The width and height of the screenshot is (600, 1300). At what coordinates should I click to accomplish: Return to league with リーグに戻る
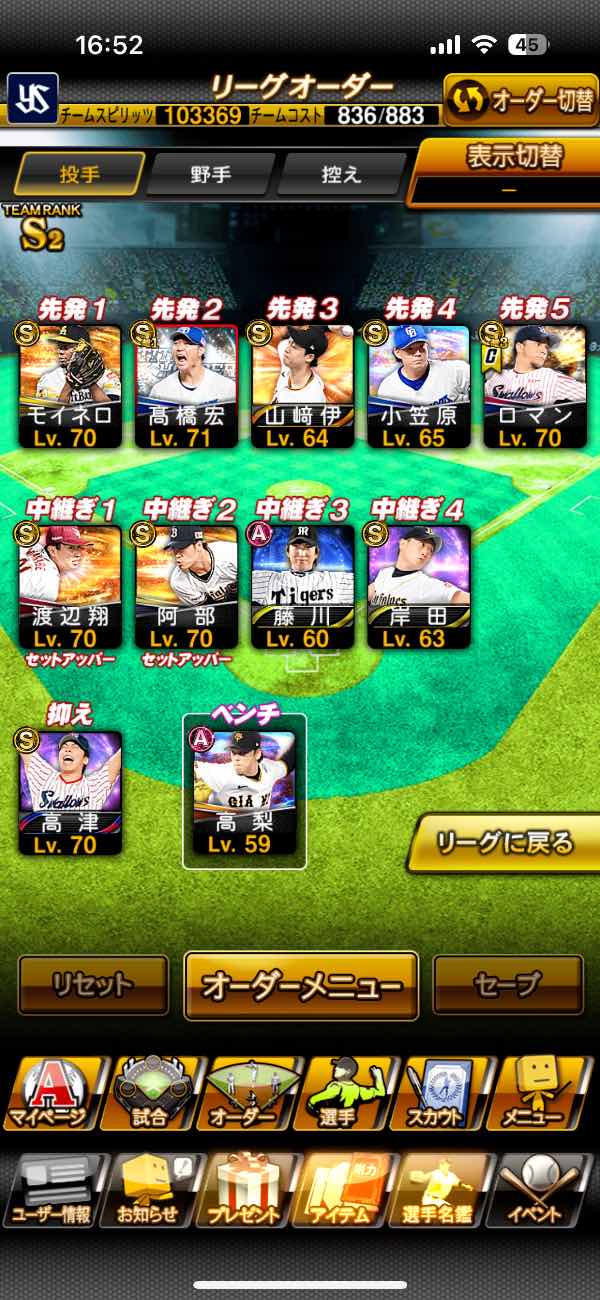coord(503,842)
